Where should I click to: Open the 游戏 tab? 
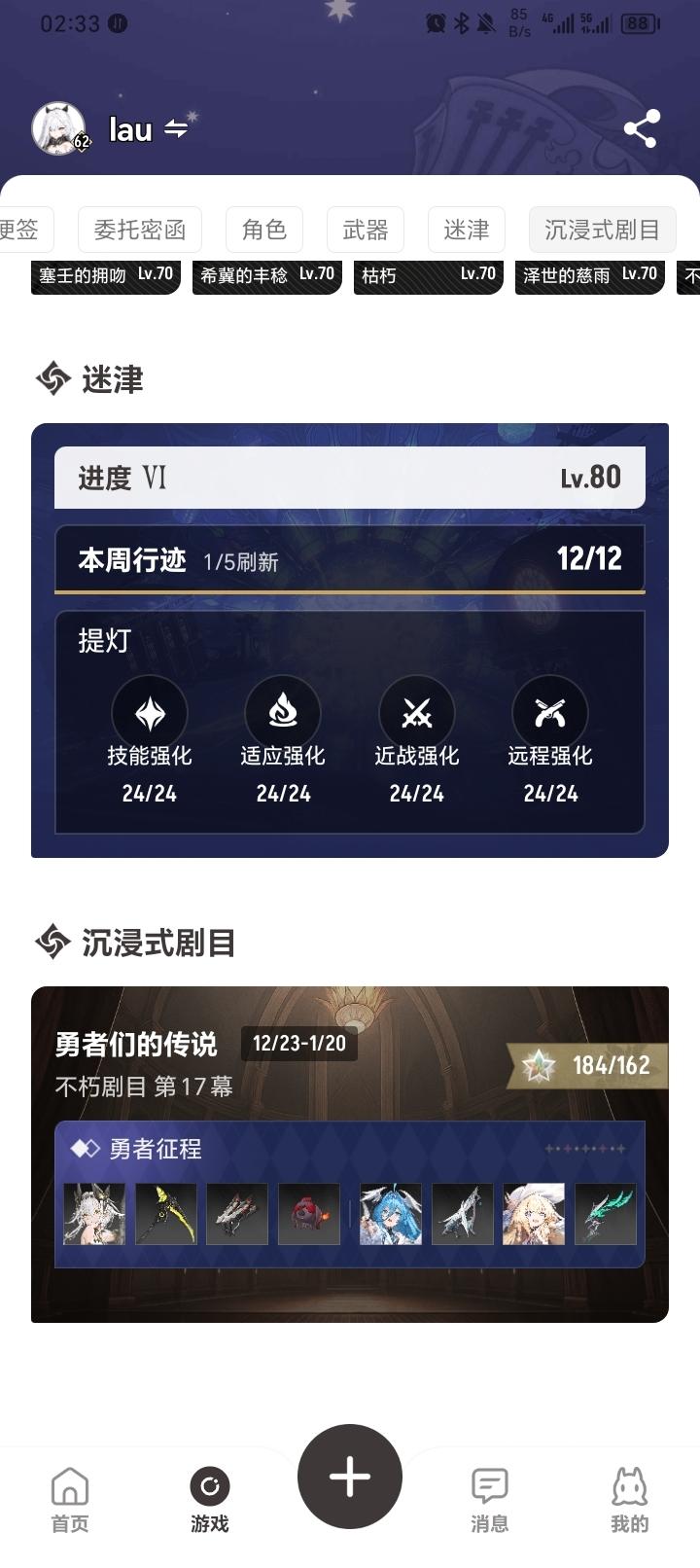click(210, 1499)
